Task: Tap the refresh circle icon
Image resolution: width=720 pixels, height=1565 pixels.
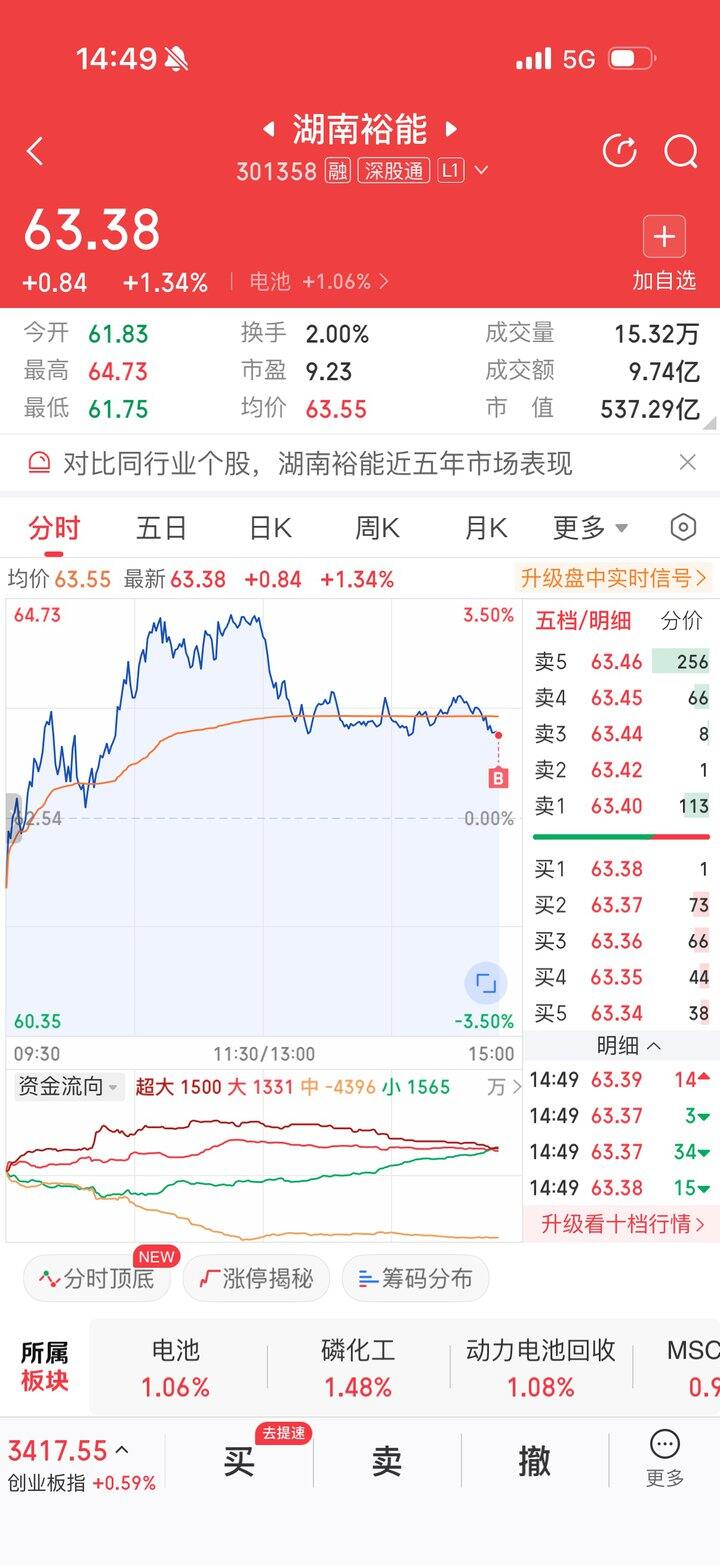Action: point(620,152)
